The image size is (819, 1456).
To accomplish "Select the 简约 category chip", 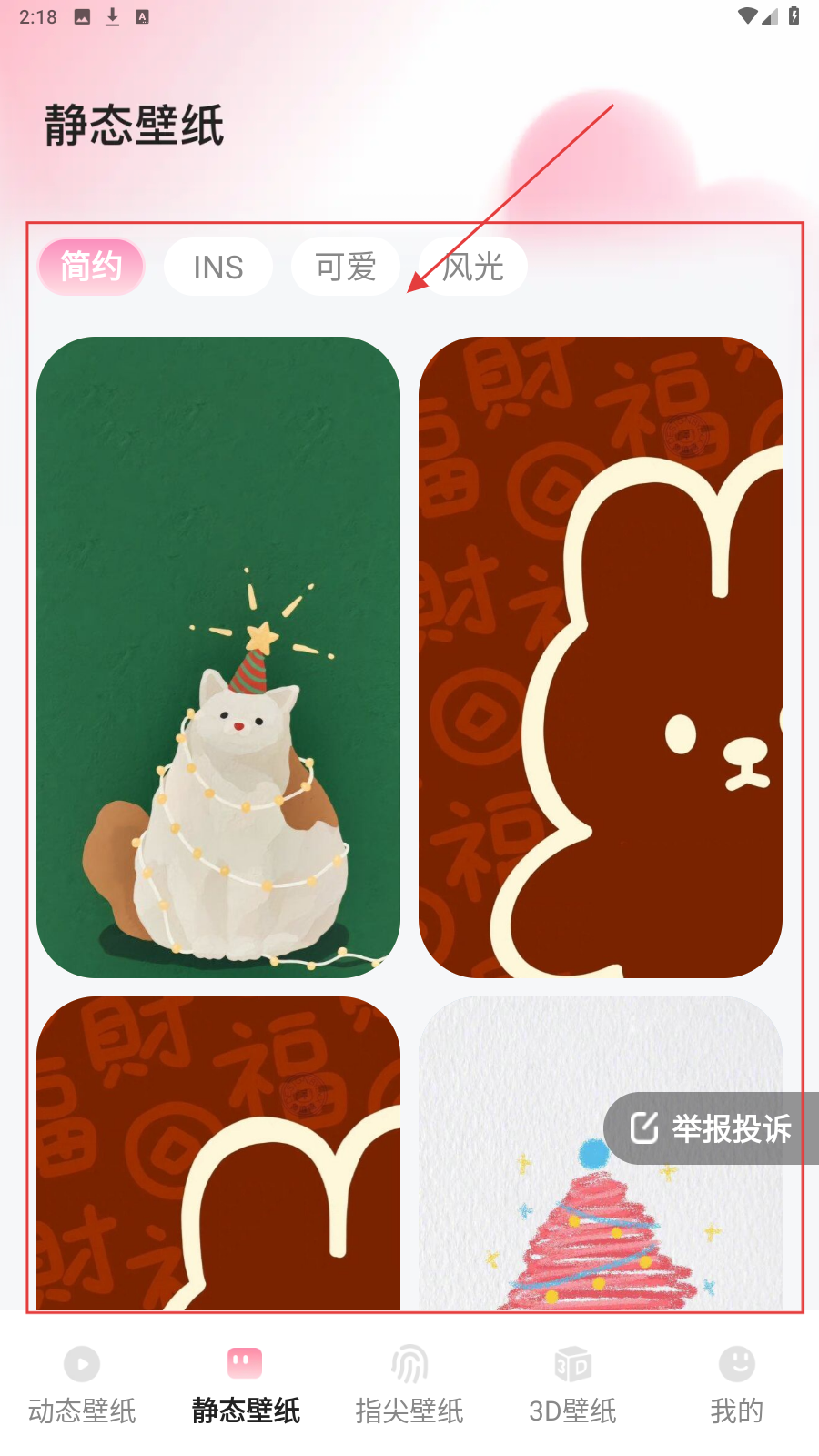I will [x=91, y=267].
